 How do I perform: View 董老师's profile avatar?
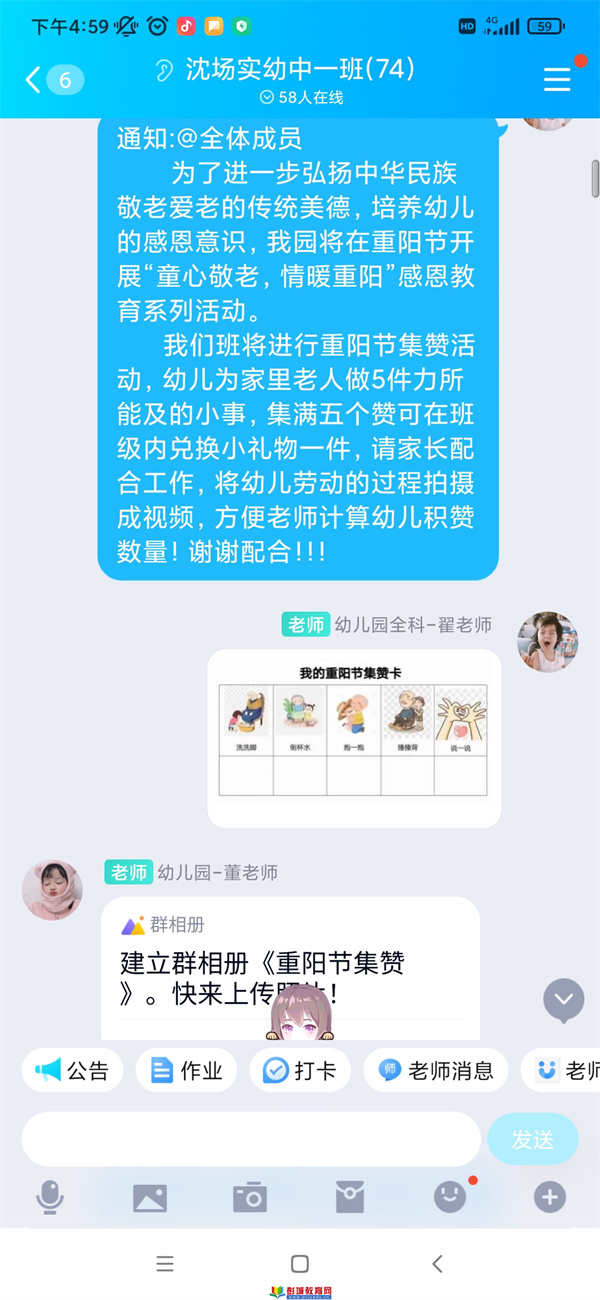(52, 888)
